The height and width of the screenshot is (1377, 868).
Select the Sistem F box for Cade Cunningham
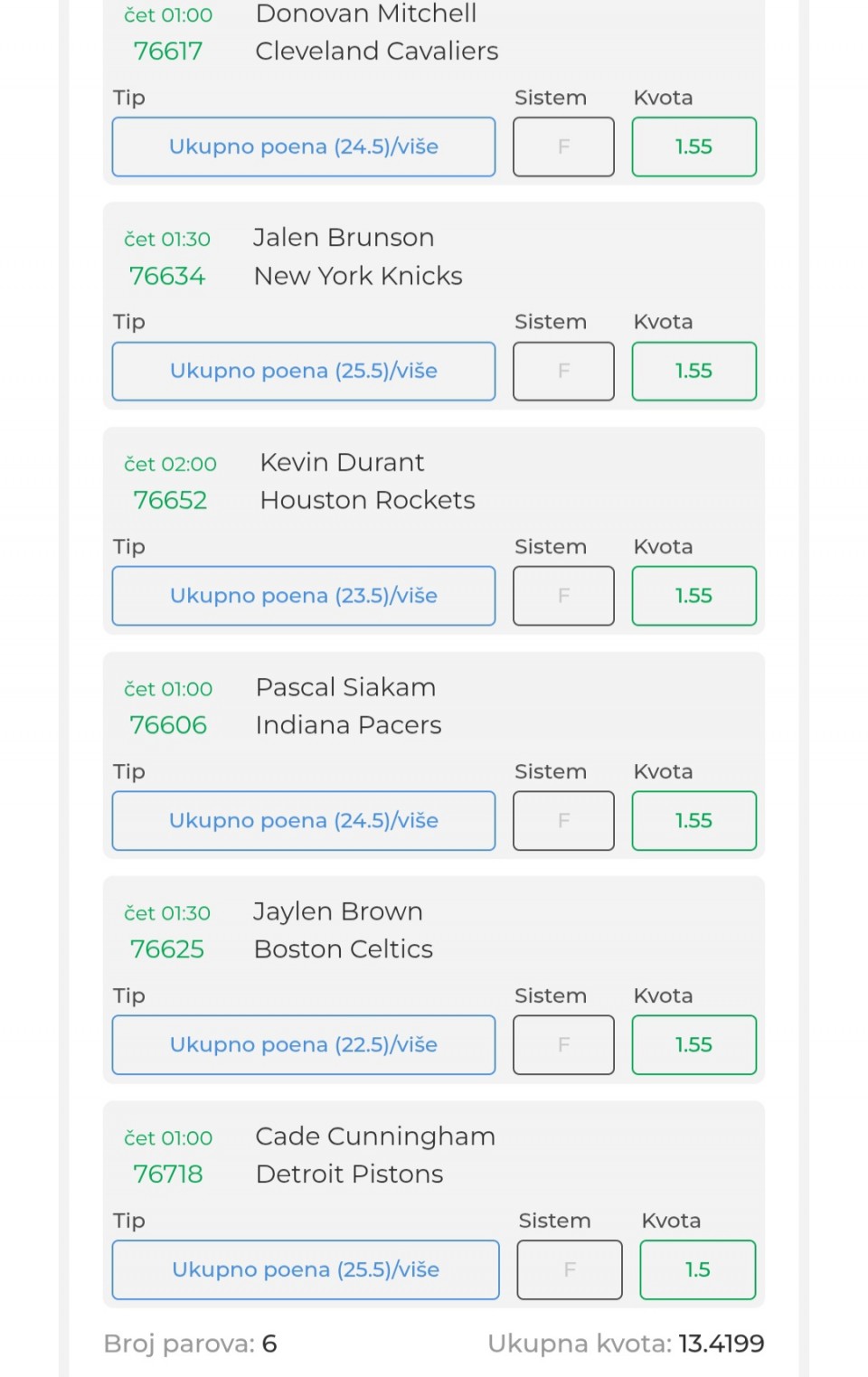coord(569,1269)
